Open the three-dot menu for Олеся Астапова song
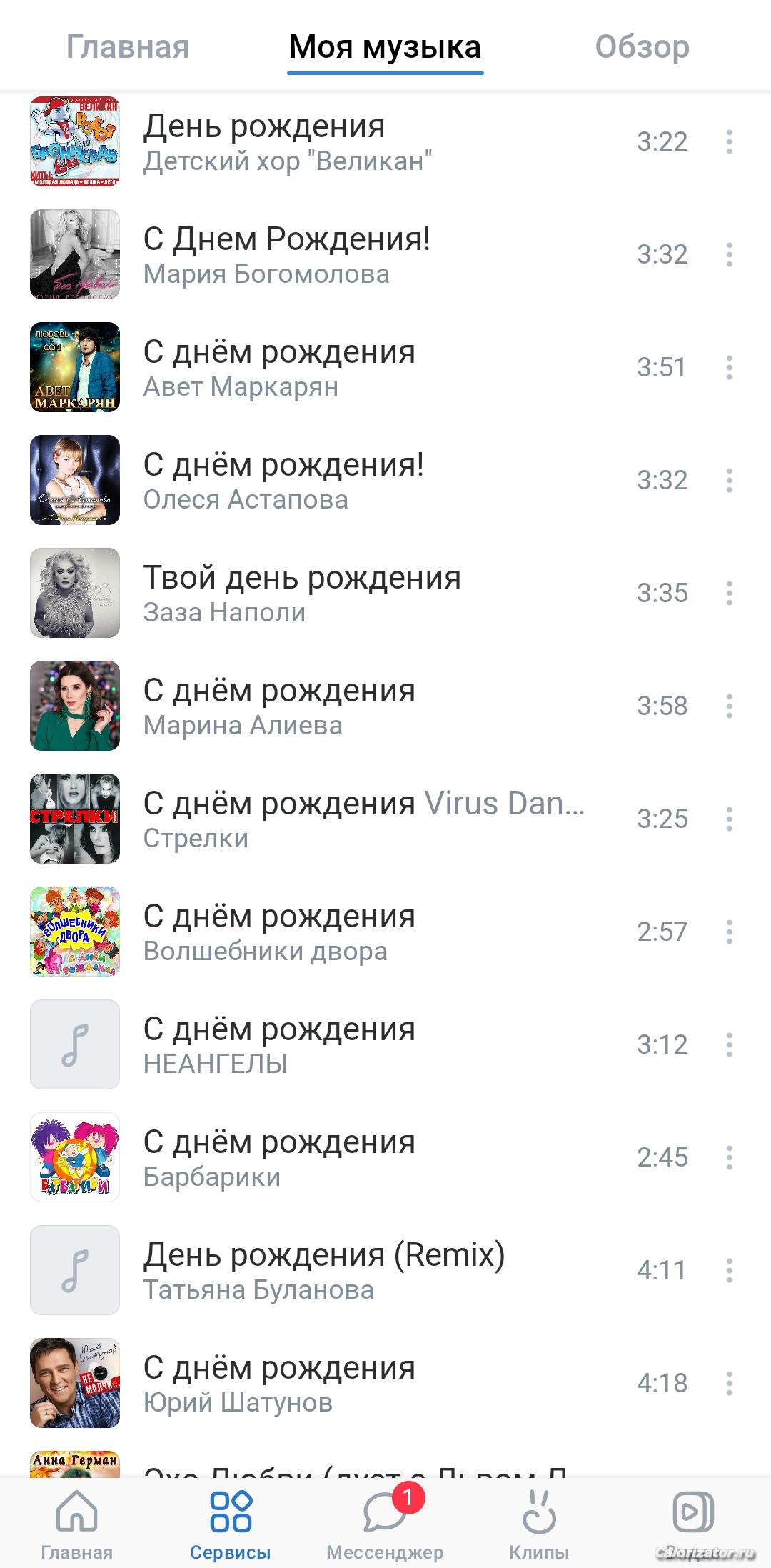Viewport: 771px width, 1568px height. point(729,480)
